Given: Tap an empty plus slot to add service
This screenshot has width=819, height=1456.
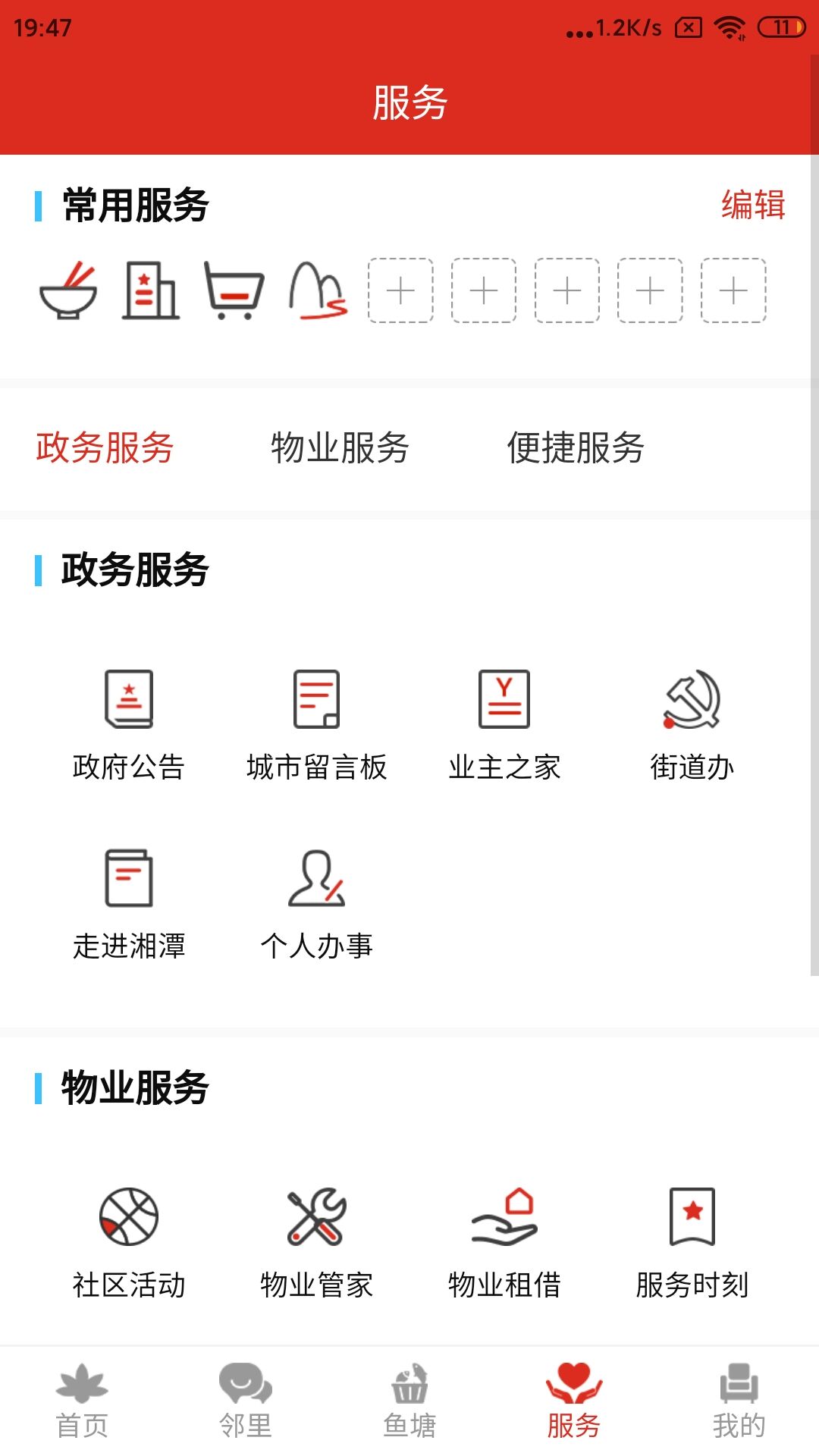Looking at the screenshot, I should click(x=401, y=290).
